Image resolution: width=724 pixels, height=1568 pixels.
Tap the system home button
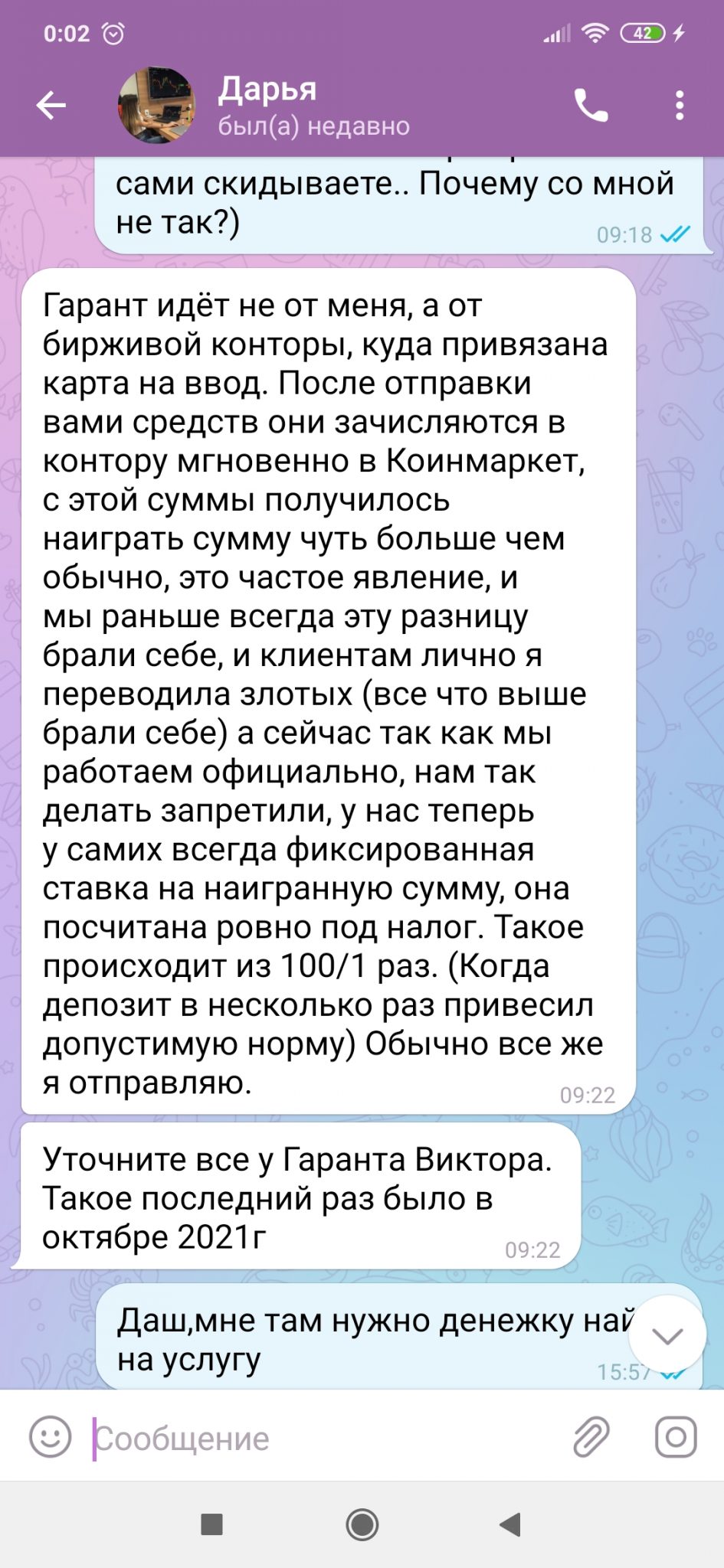coord(362,1524)
